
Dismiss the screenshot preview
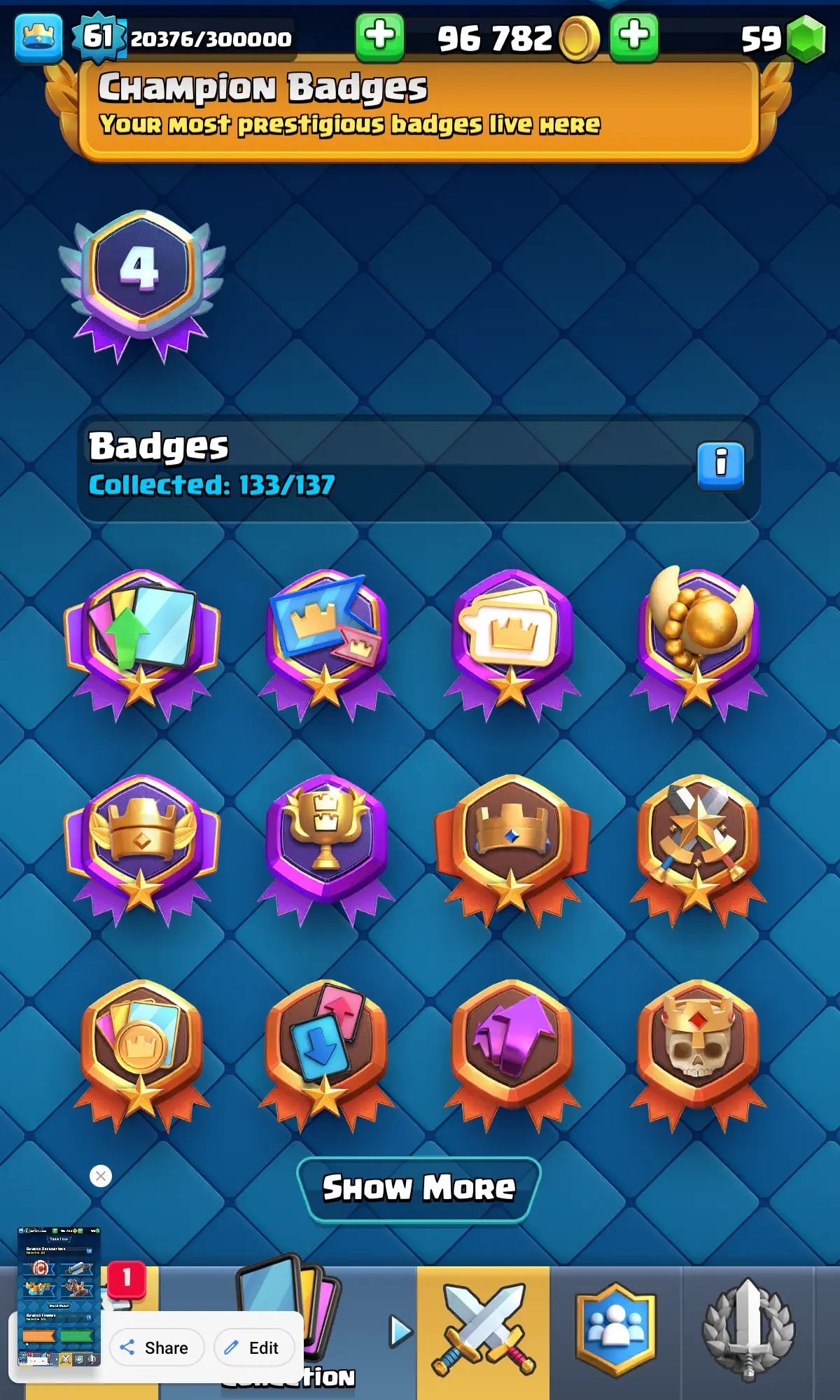101,1176
